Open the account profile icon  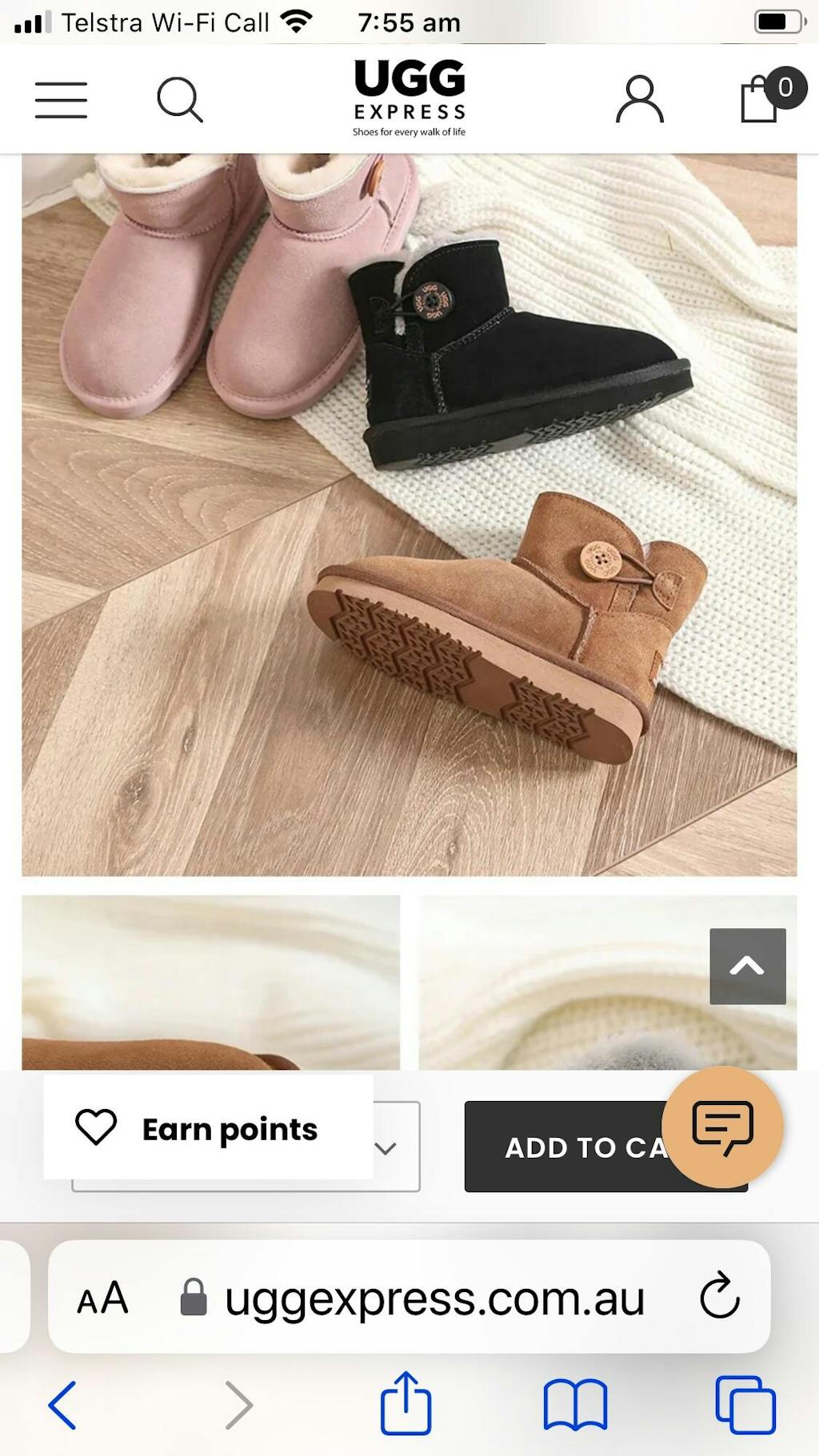point(639,100)
